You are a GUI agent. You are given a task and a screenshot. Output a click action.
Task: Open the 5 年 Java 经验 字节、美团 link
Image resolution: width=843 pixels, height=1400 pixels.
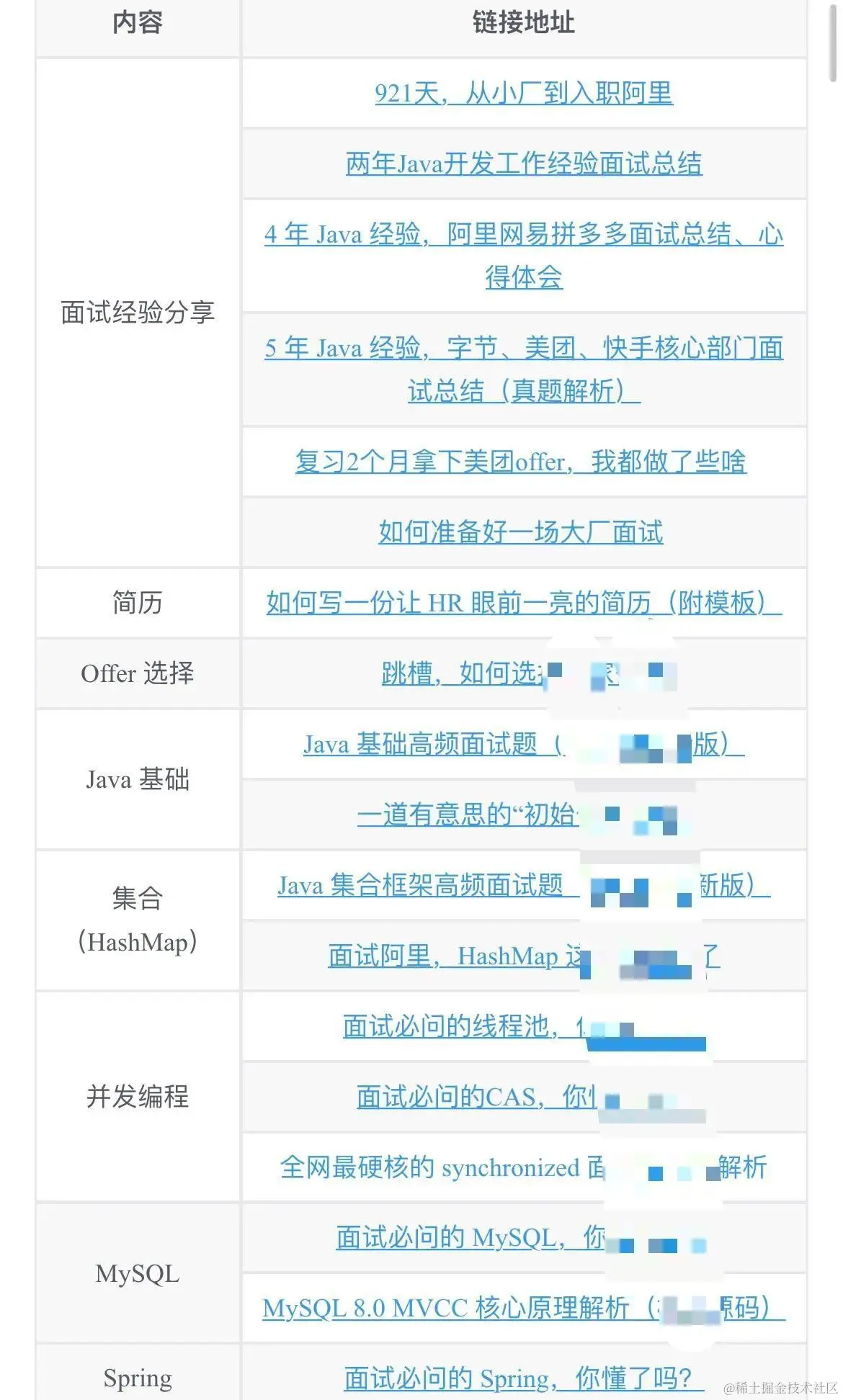[523, 349]
